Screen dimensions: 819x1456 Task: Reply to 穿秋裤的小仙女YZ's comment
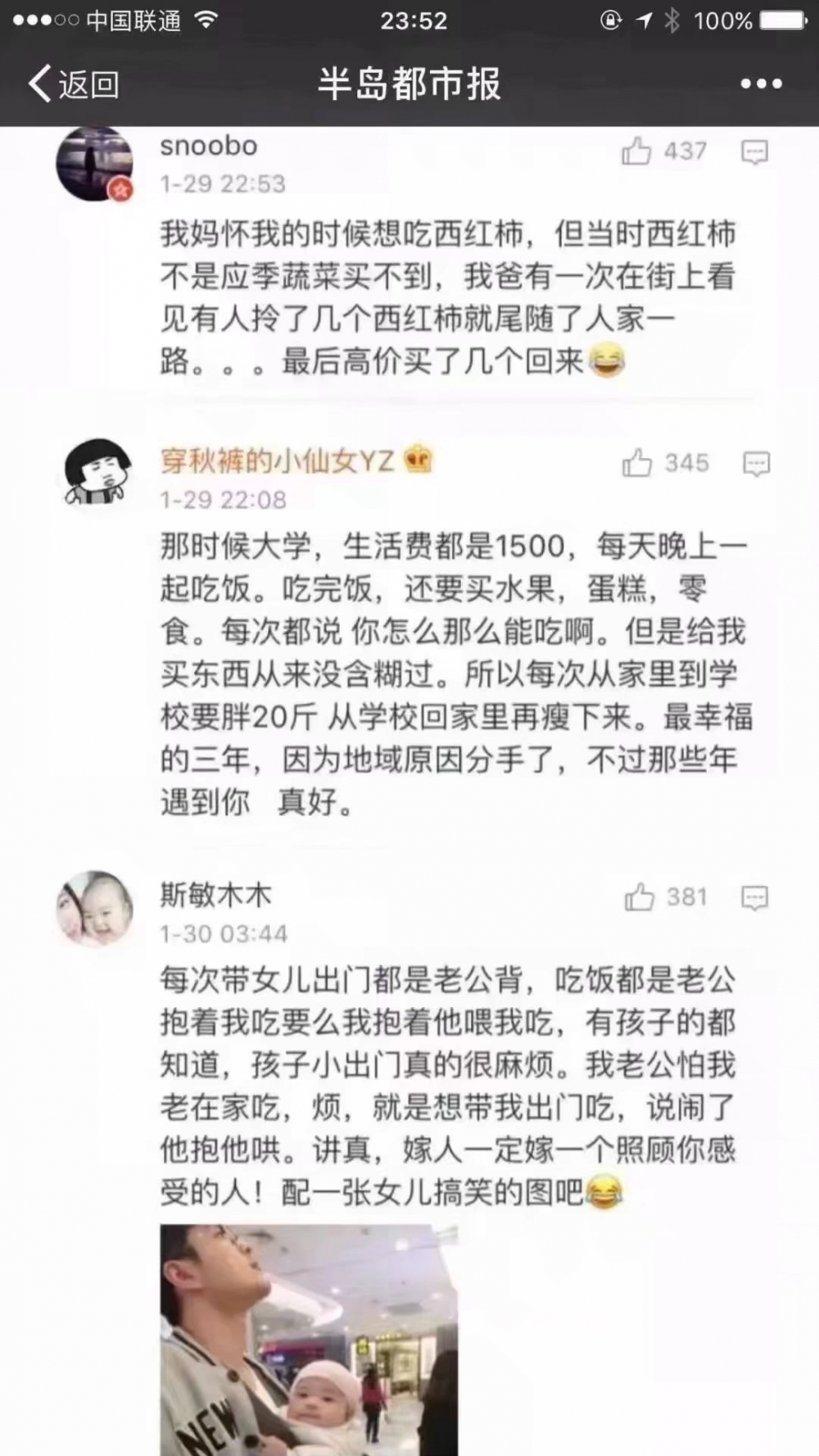pyautogui.click(x=755, y=465)
